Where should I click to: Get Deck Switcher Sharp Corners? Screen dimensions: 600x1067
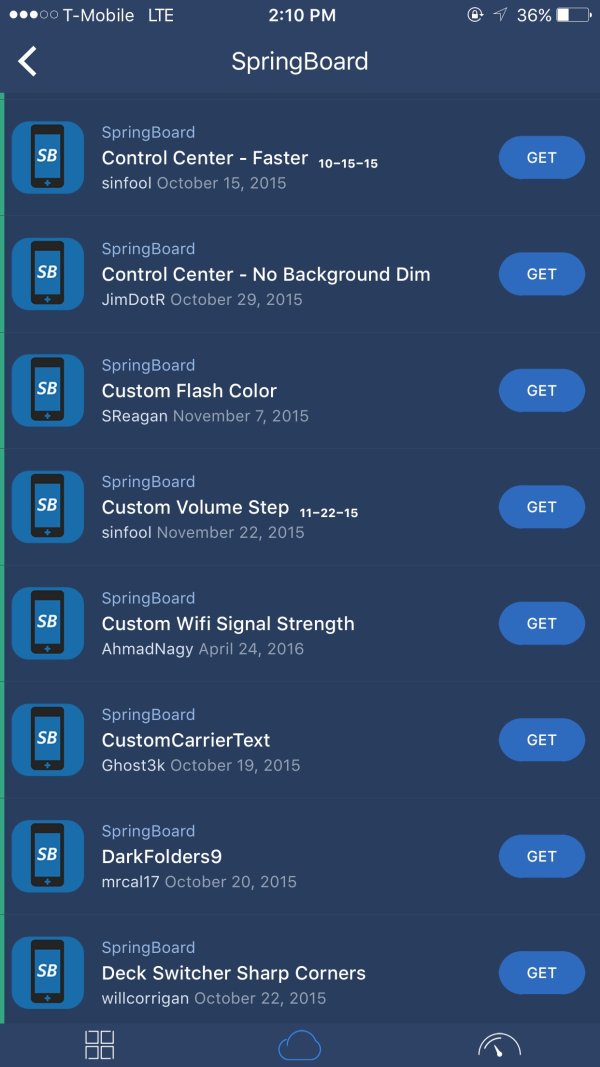pos(541,973)
